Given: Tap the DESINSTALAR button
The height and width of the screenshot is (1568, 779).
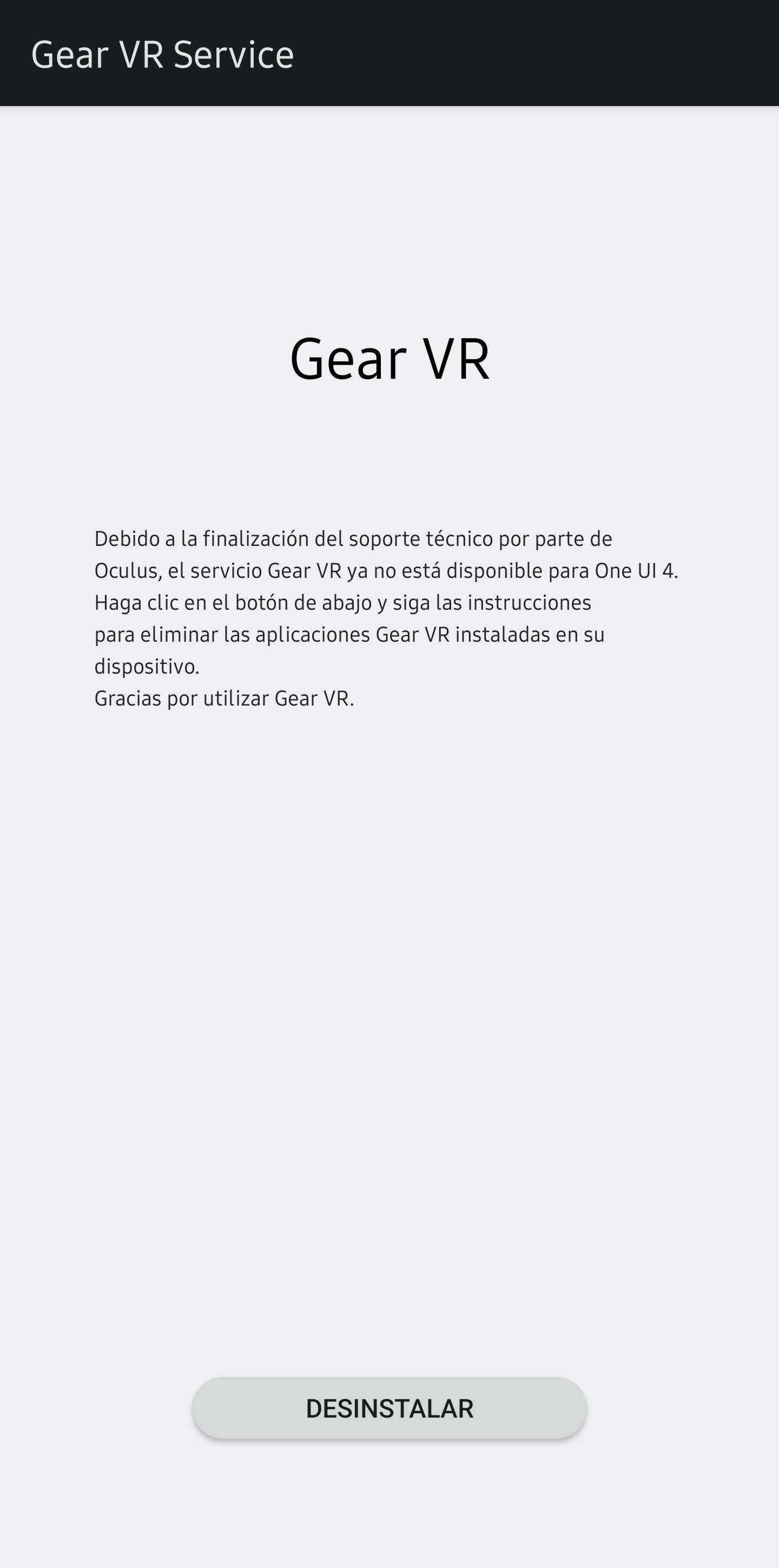Looking at the screenshot, I should tap(389, 1408).
